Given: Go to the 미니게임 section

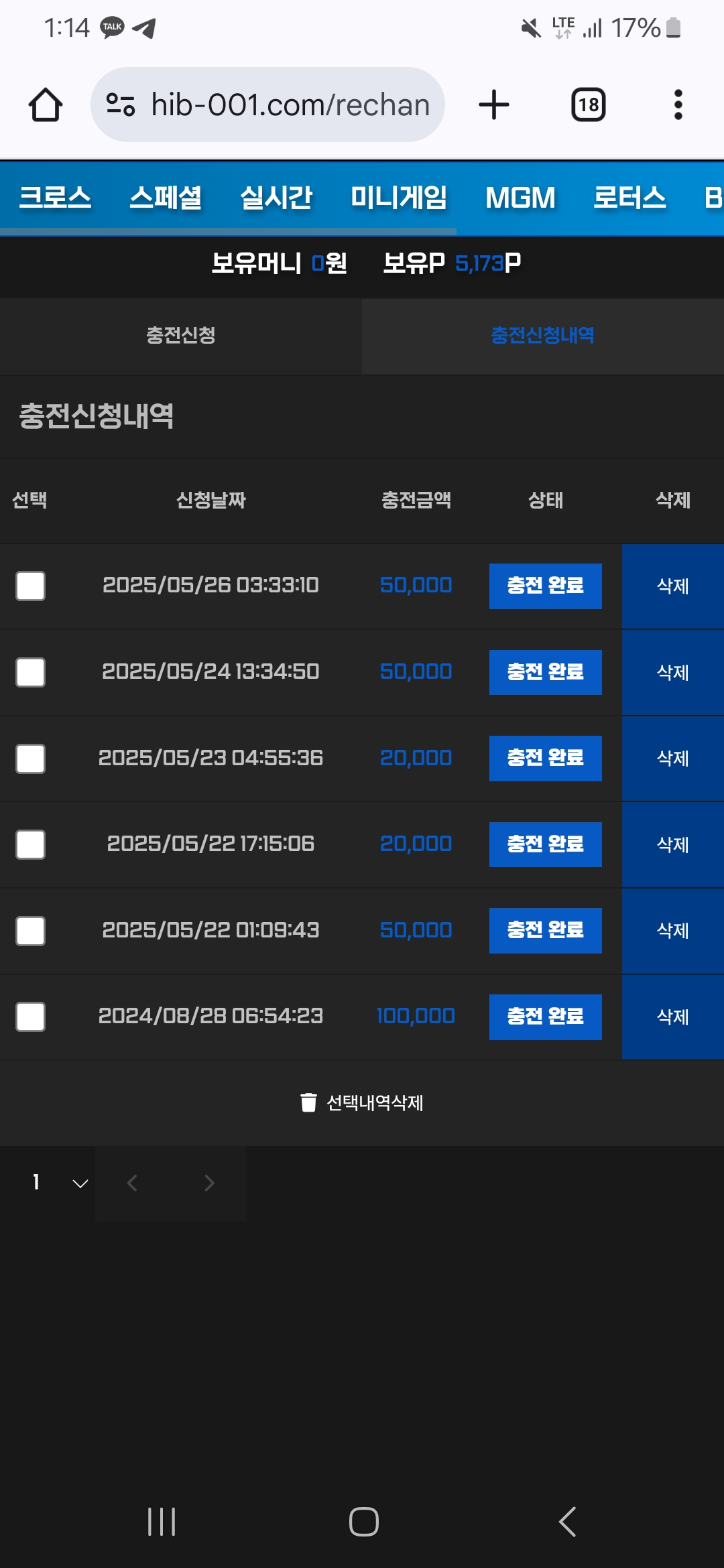Looking at the screenshot, I should tap(399, 198).
